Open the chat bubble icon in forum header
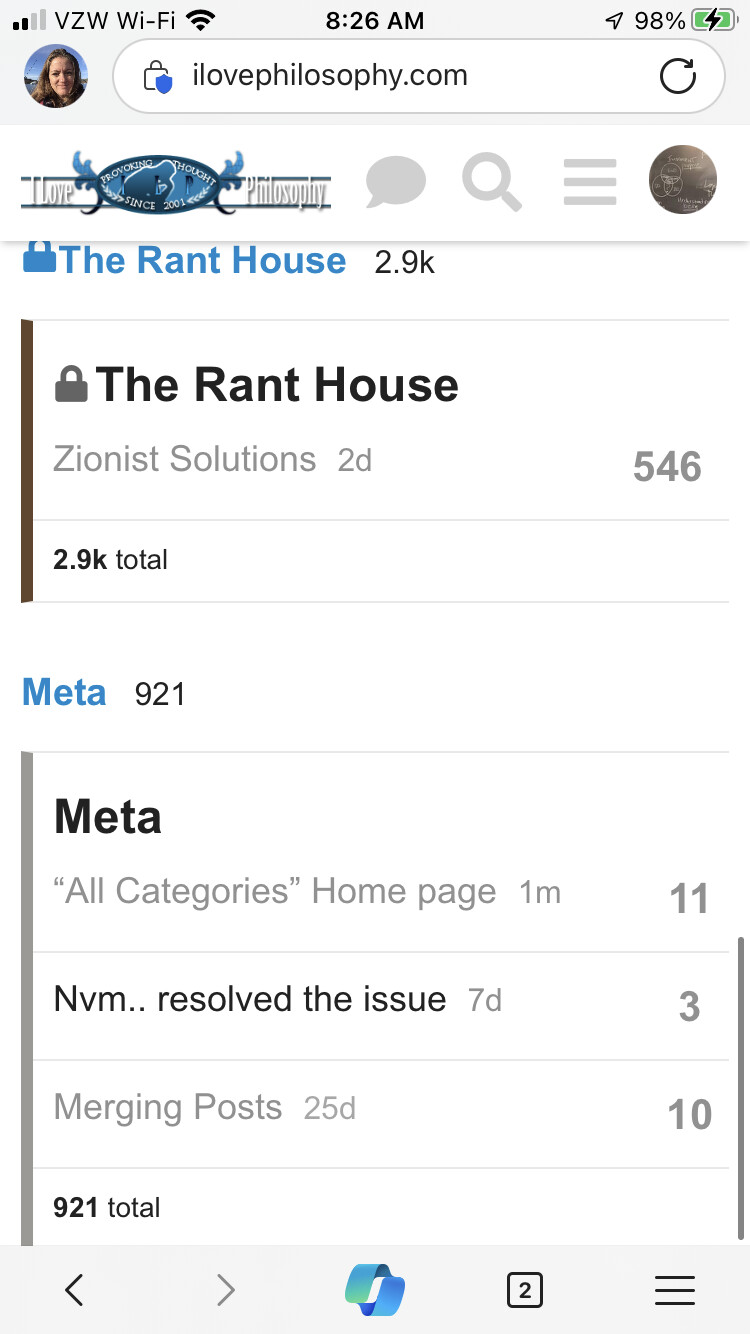 [395, 183]
